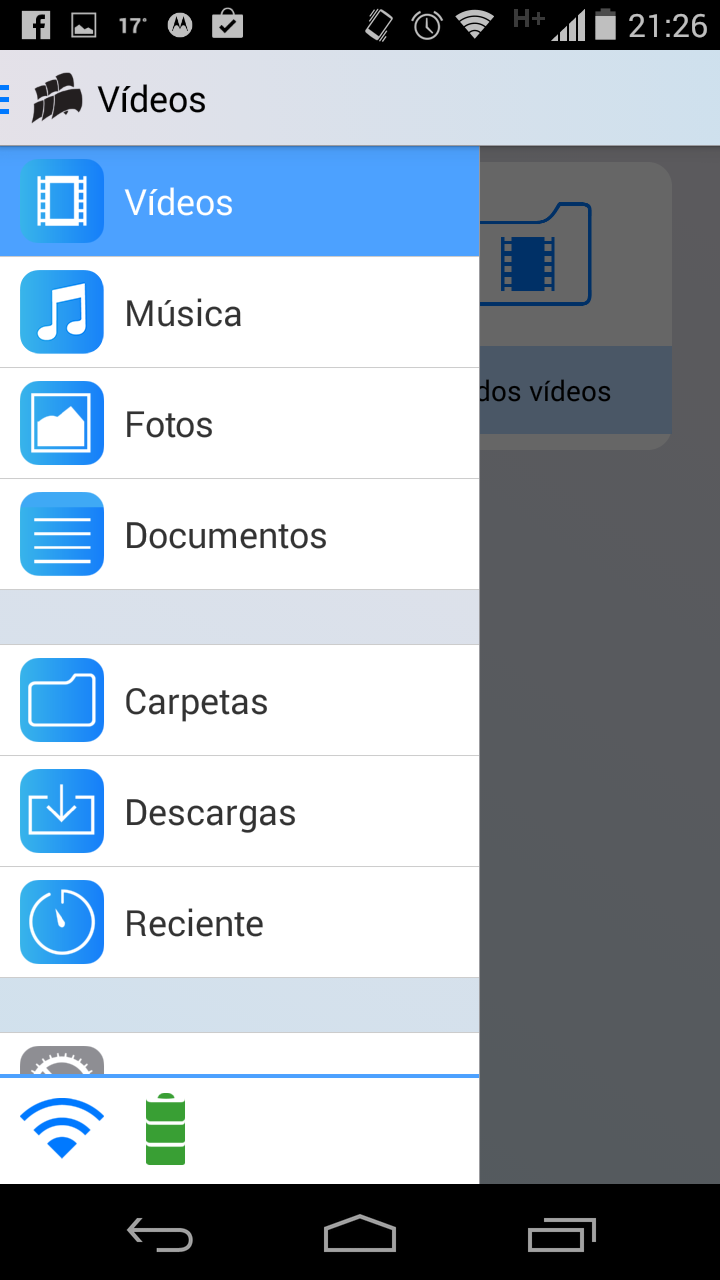Viewport: 720px width, 1280px height.
Task: Tap the system back button
Action: [x=160, y=1235]
